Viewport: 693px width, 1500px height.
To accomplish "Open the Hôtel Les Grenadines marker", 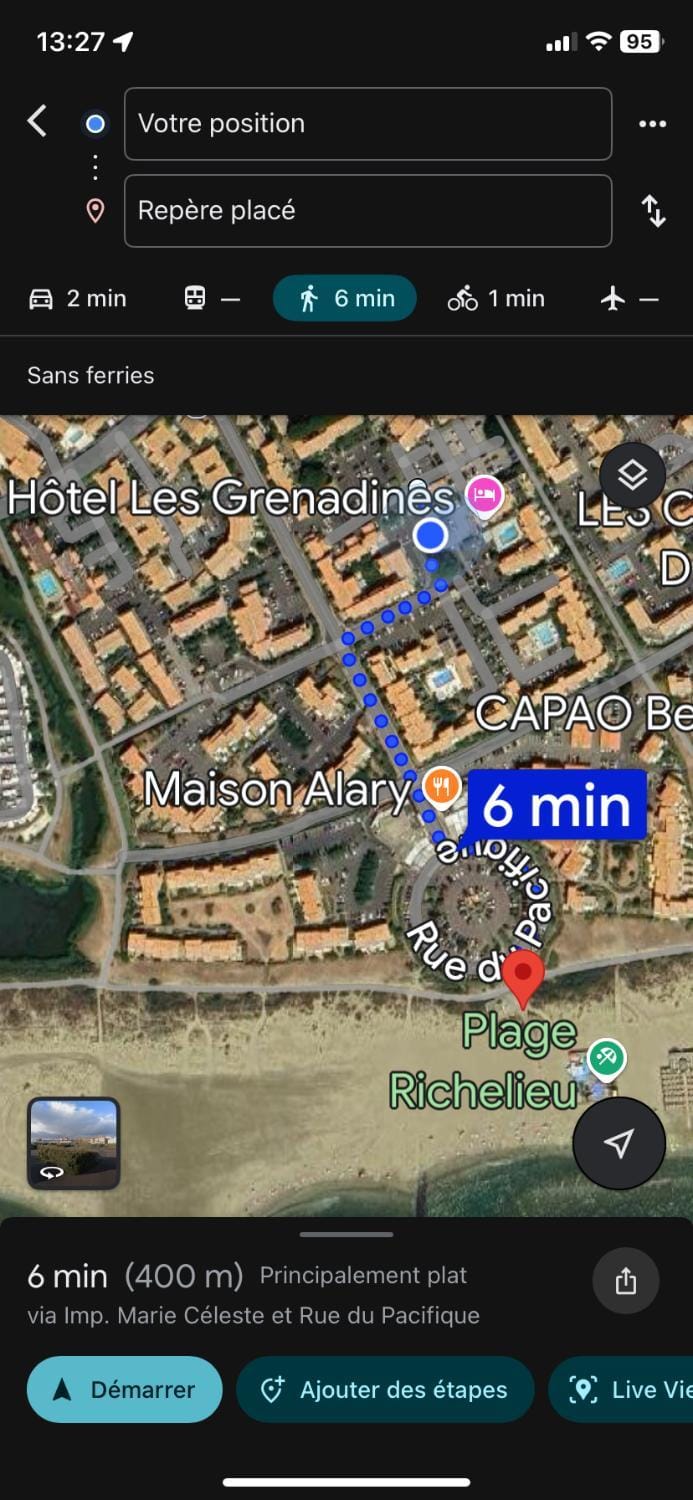I will 486,495.
